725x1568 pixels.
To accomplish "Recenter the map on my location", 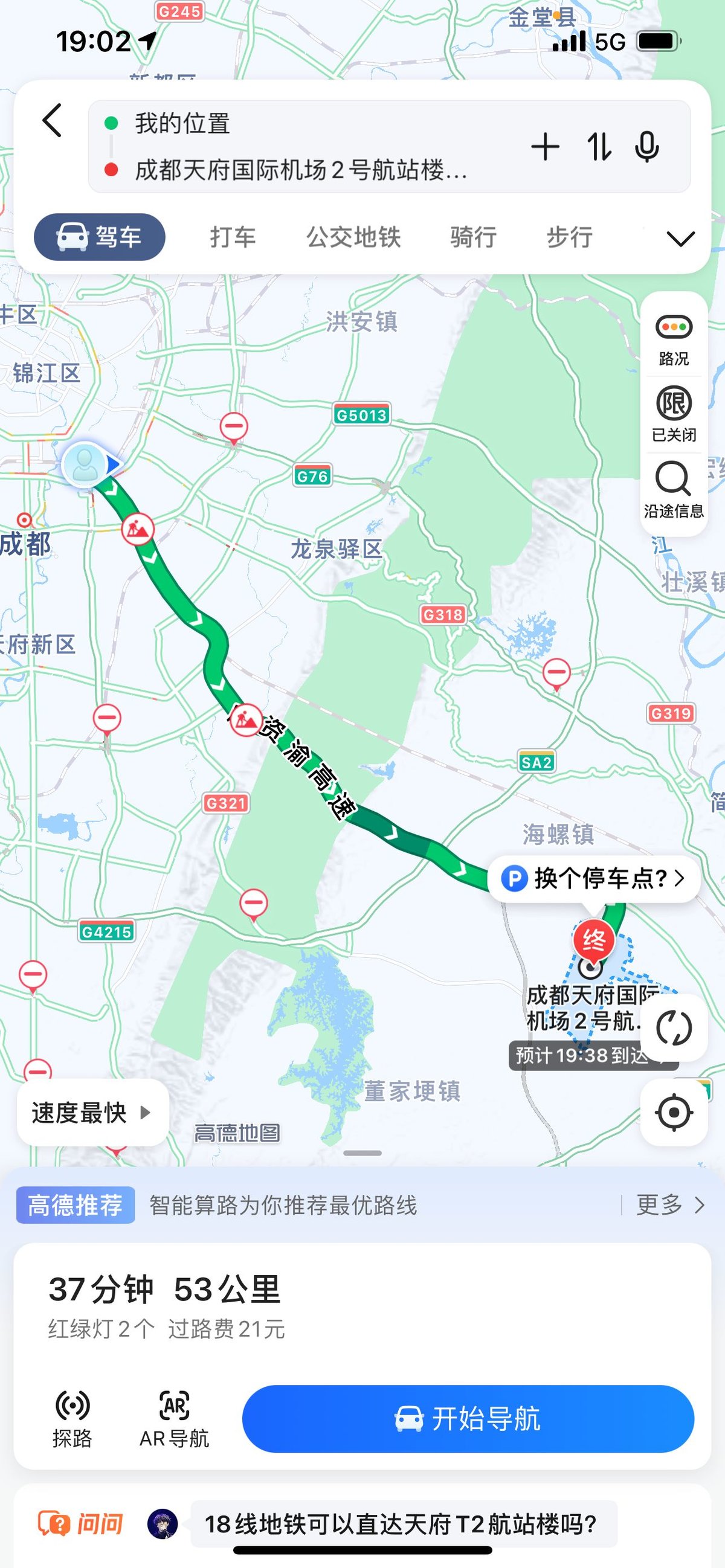I will click(x=673, y=1113).
